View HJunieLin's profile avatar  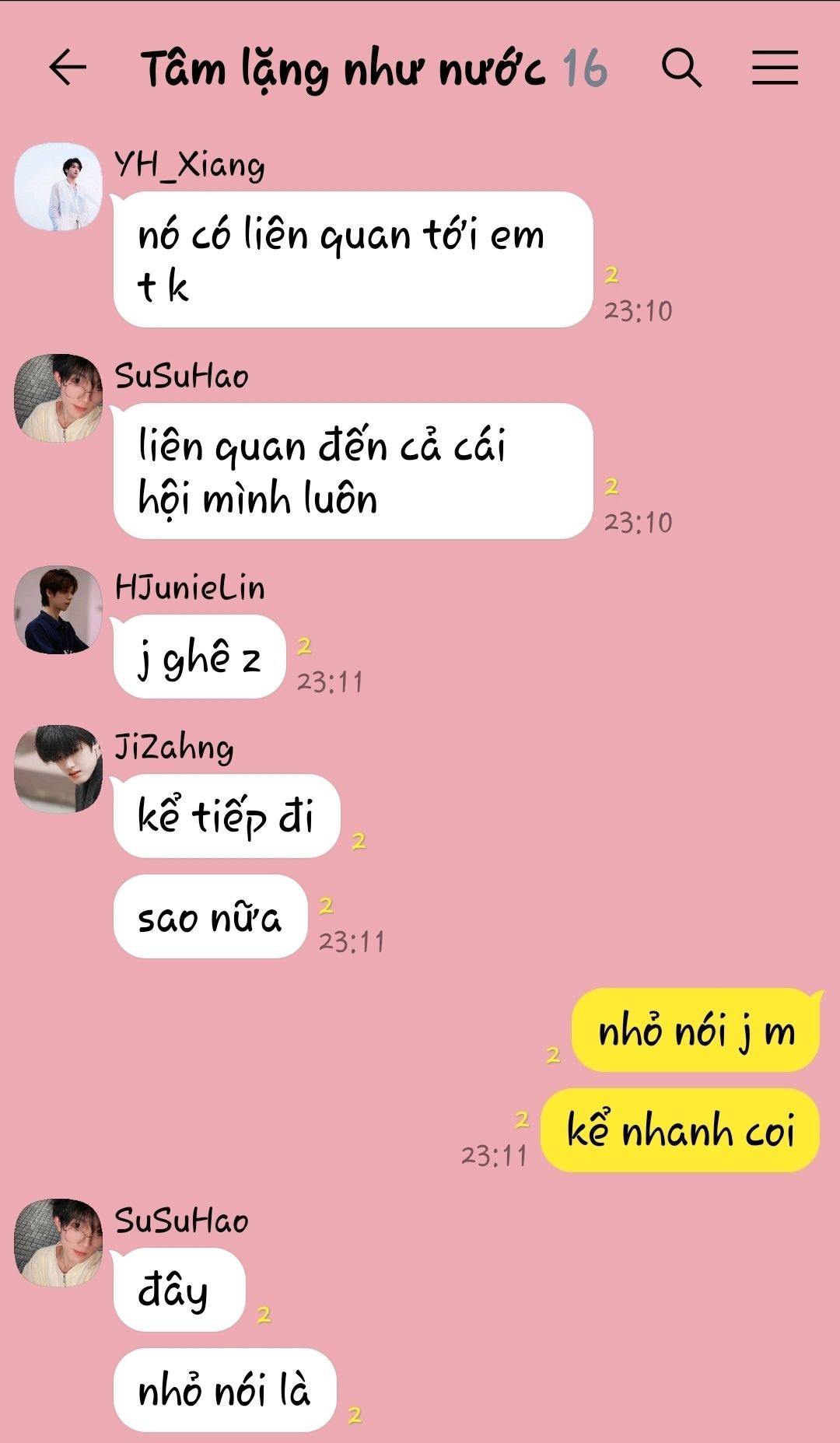58,610
